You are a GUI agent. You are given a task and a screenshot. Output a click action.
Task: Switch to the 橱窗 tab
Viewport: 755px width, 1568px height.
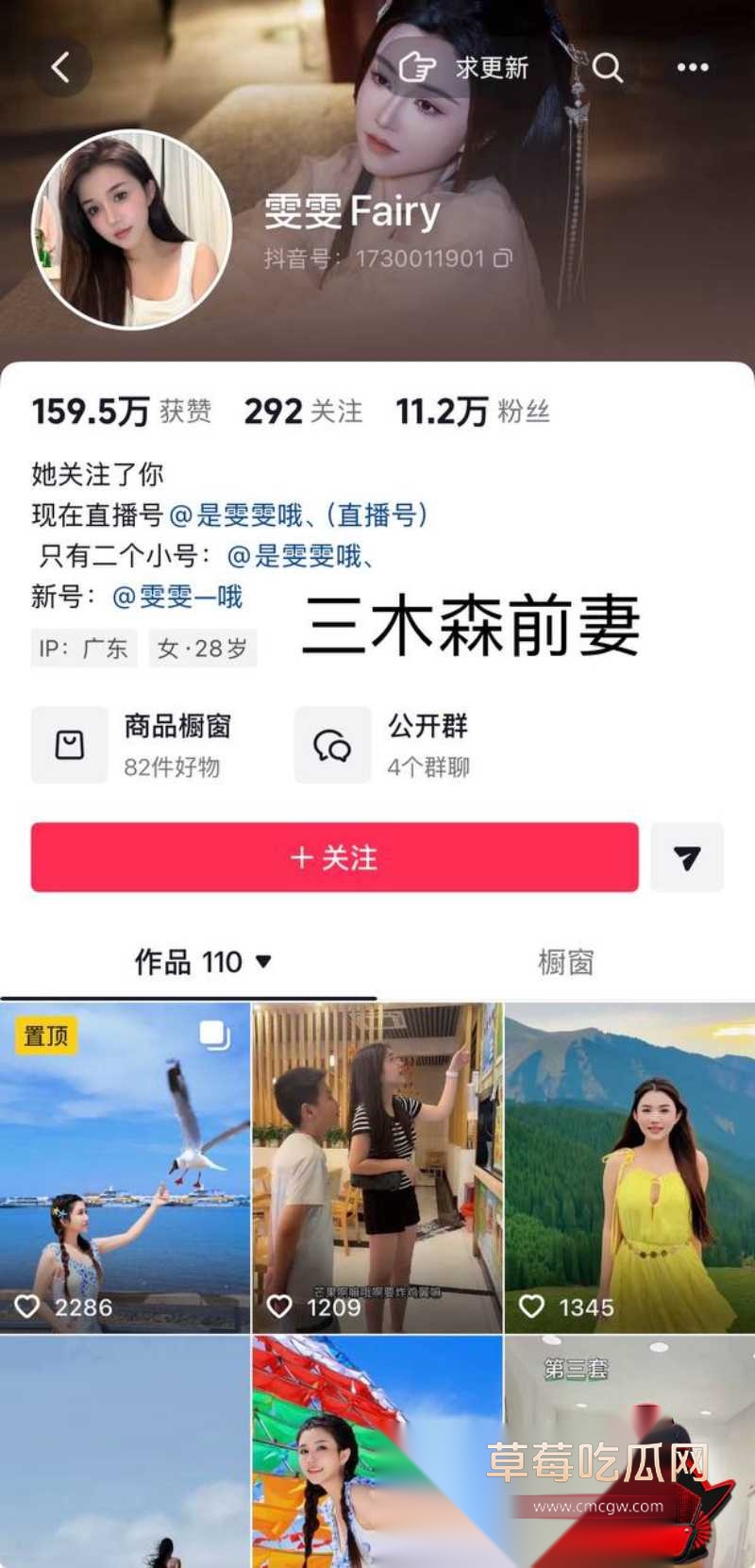pos(565,962)
